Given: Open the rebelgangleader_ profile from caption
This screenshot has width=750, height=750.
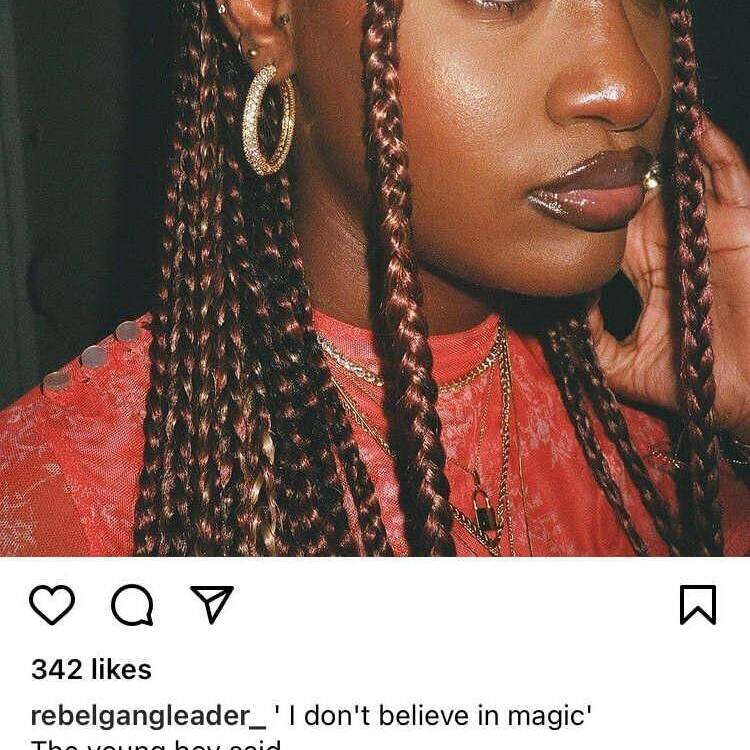Looking at the screenshot, I should pos(148,716).
